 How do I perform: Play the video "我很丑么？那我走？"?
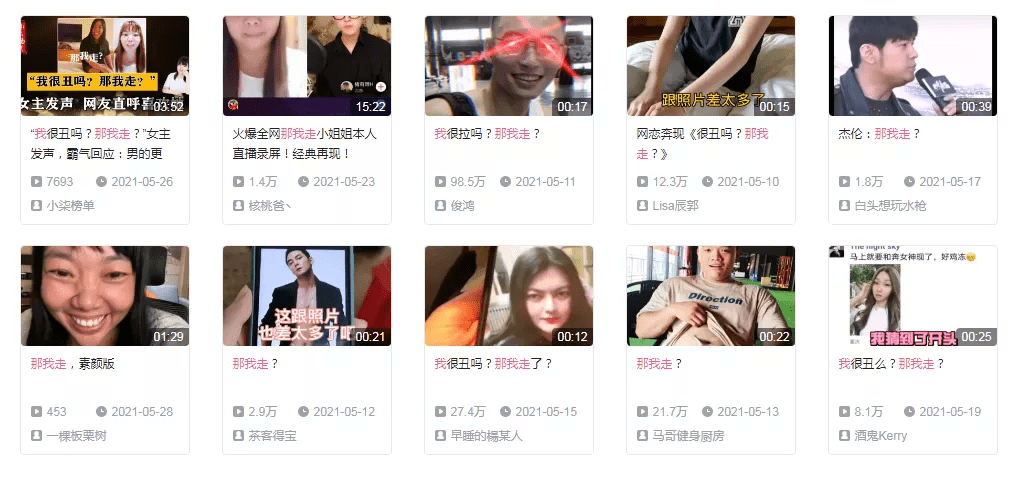pyautogui.click(x=912, y=296)
